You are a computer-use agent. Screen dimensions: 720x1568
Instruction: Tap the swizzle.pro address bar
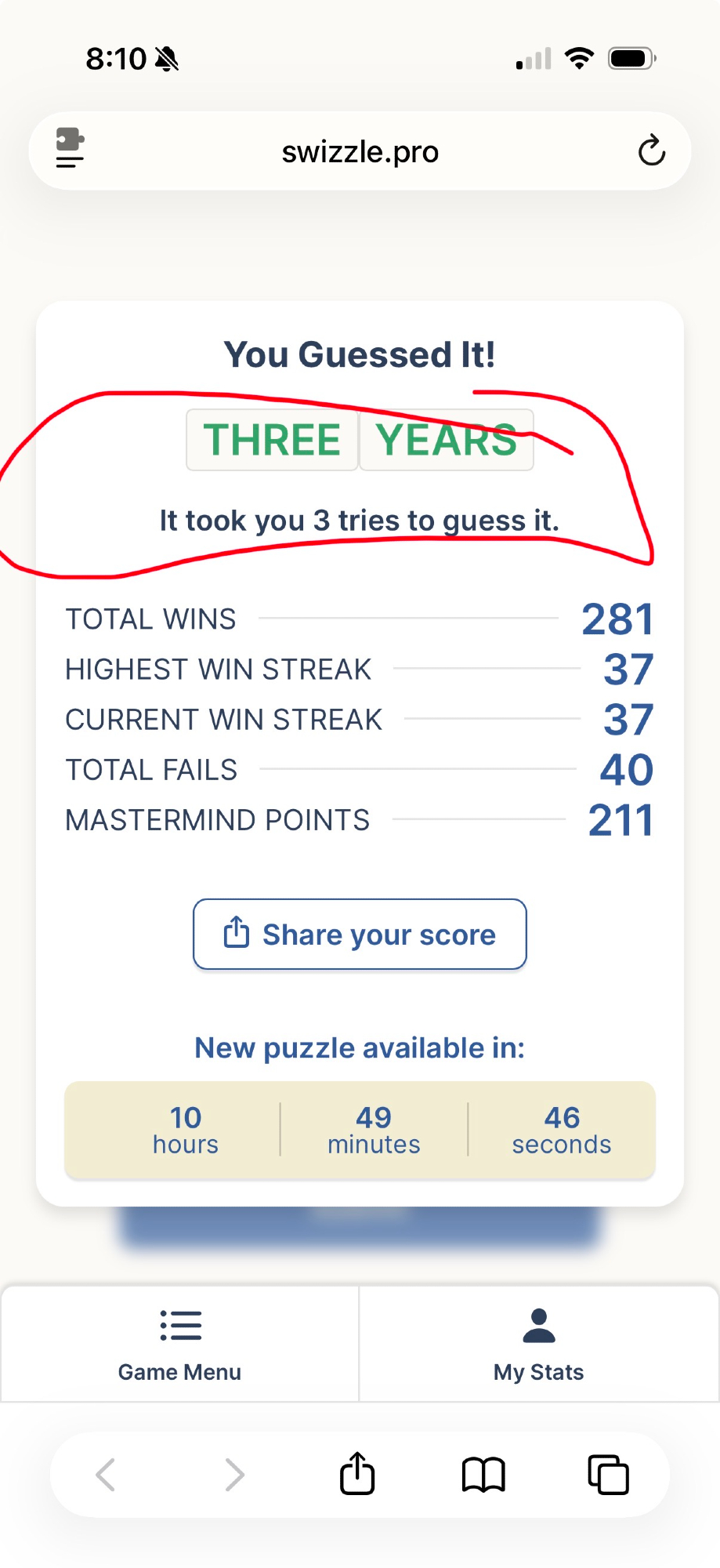360,151
